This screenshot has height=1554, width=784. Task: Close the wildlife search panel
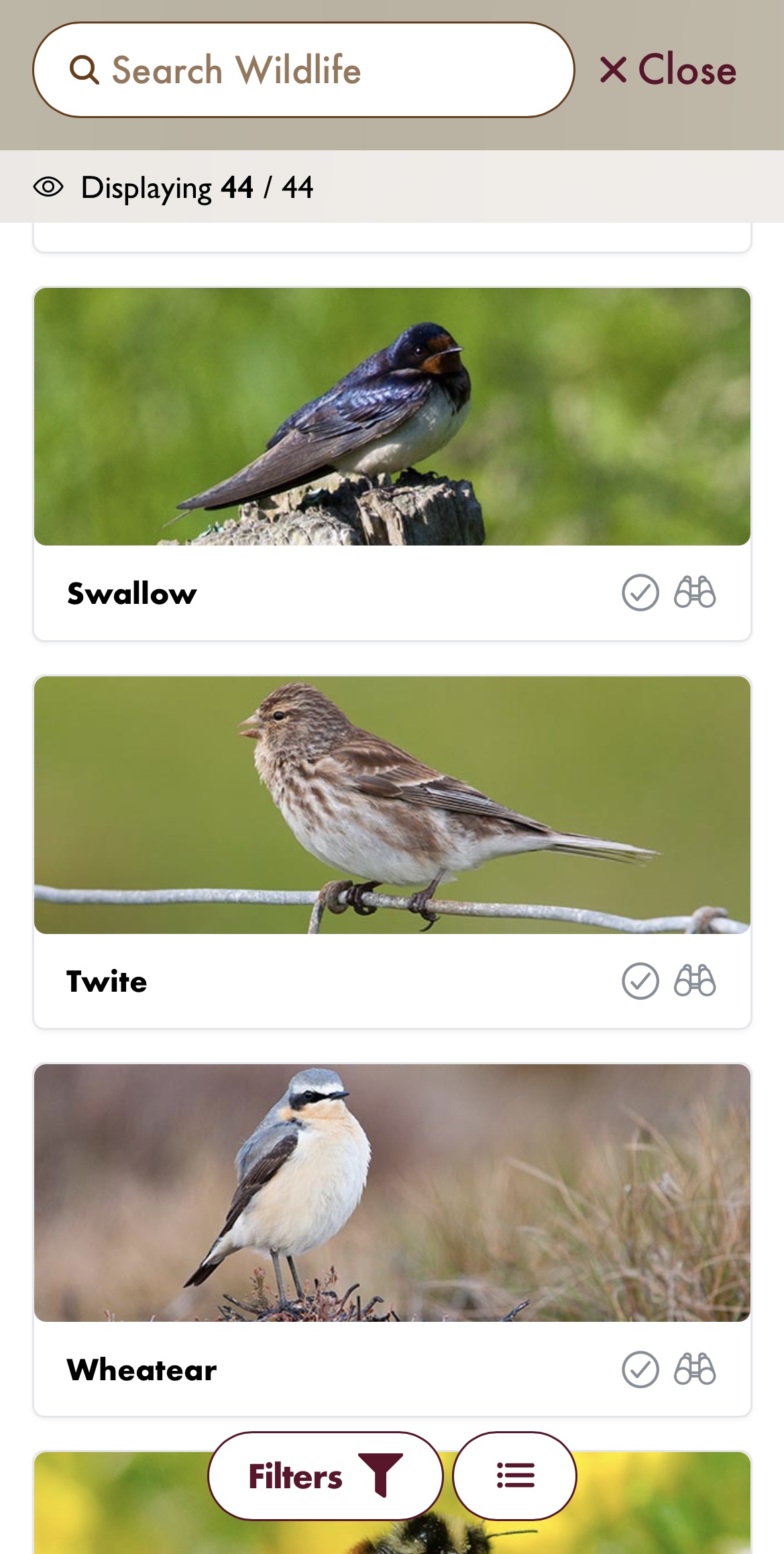(x=668, y=70)
